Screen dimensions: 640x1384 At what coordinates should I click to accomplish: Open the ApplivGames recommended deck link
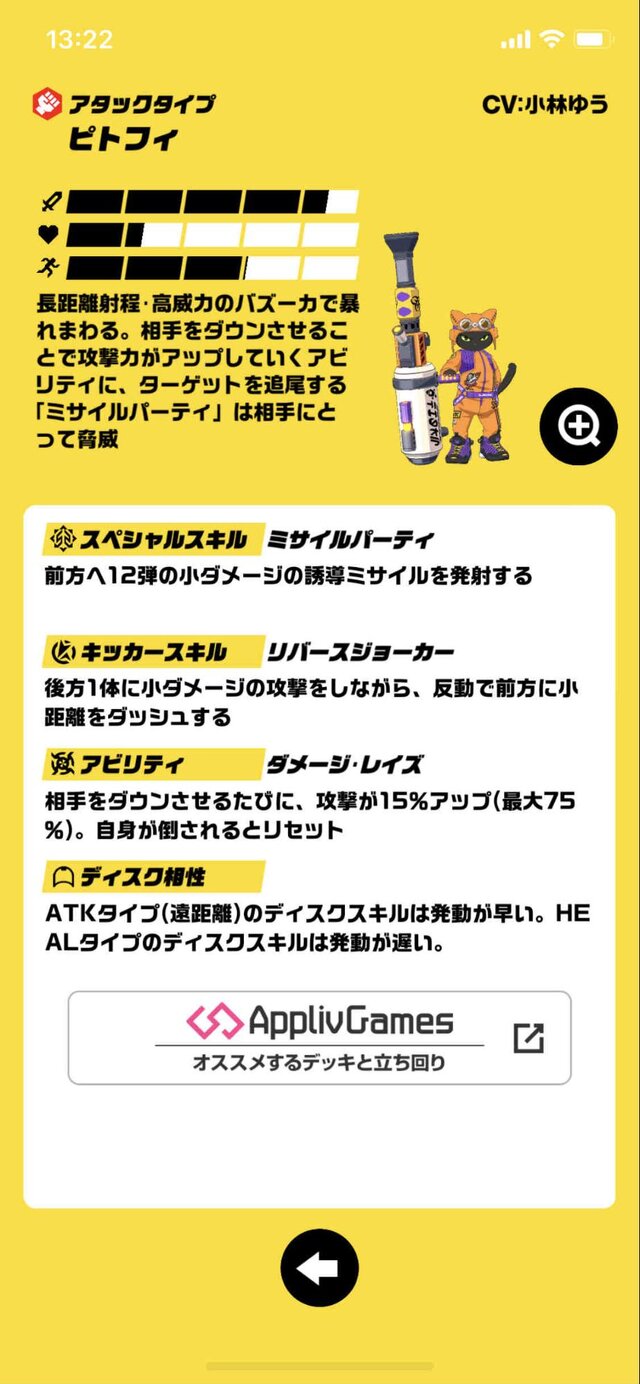click(319, 1037)
